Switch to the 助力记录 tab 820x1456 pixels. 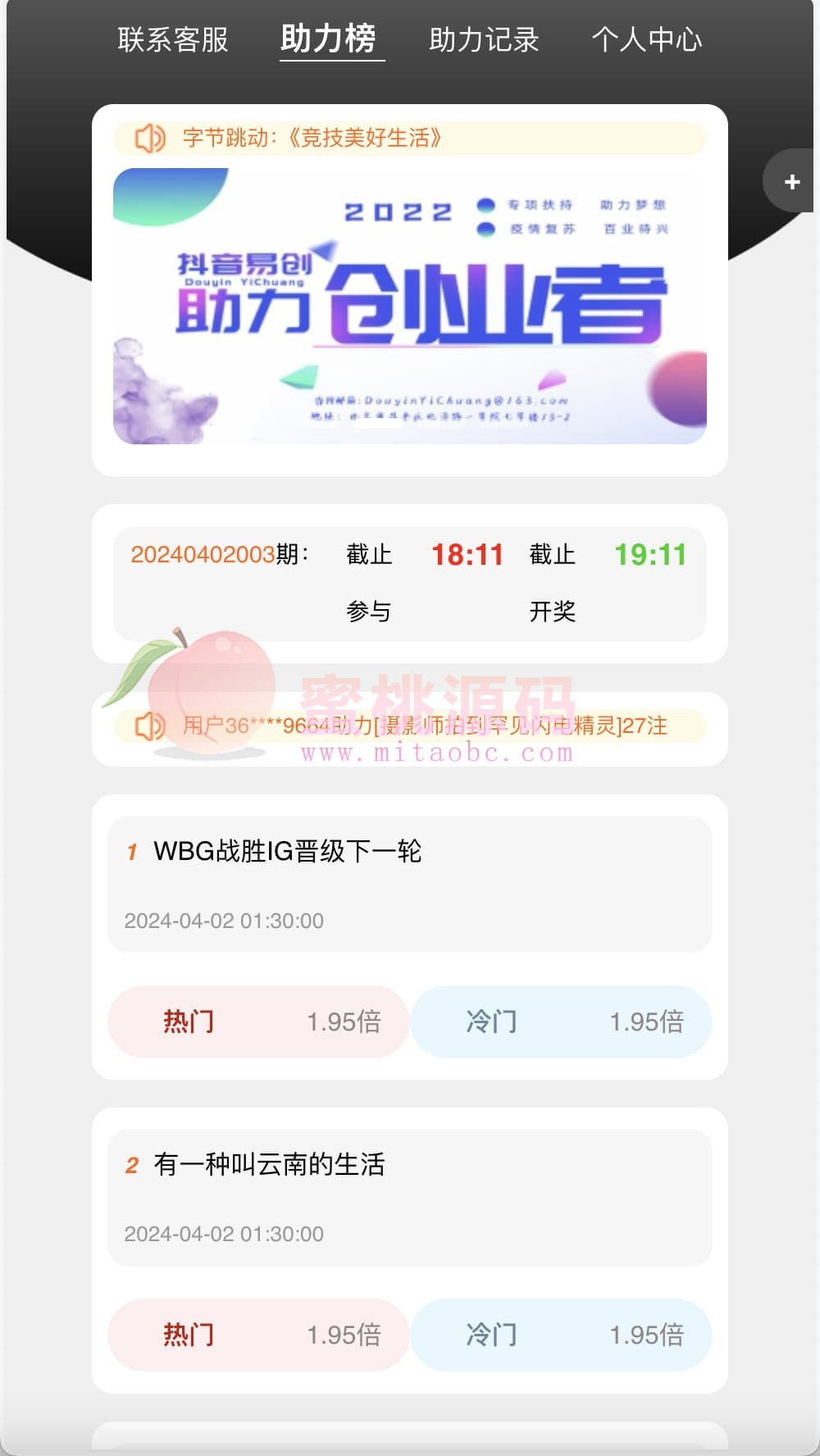point(484,39)
